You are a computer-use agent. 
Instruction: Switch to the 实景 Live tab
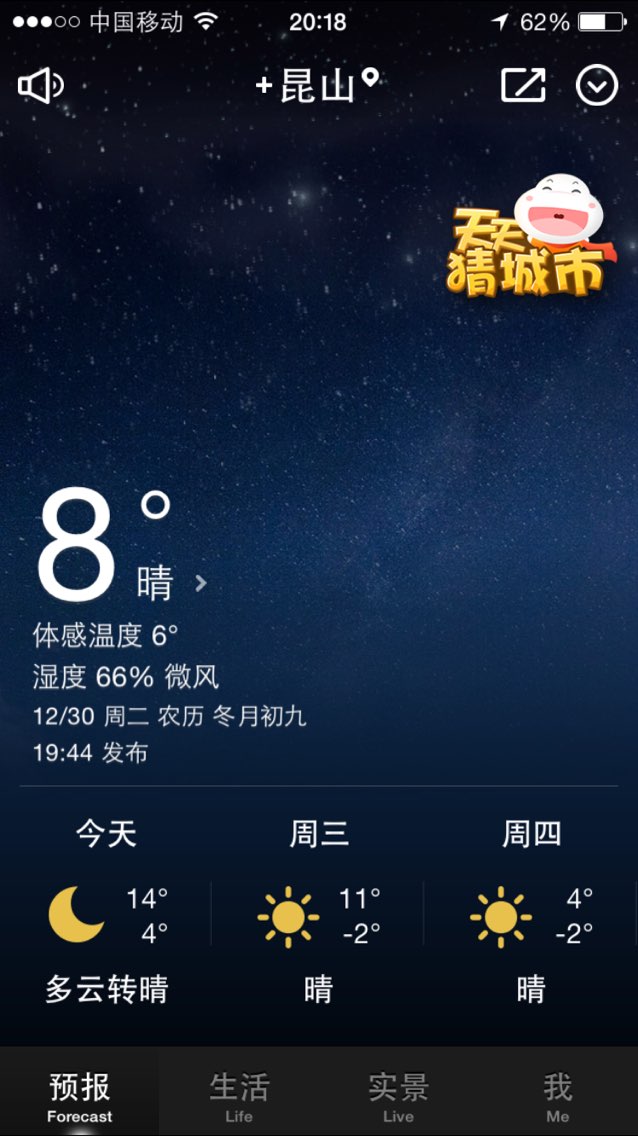coord(398,1094)
